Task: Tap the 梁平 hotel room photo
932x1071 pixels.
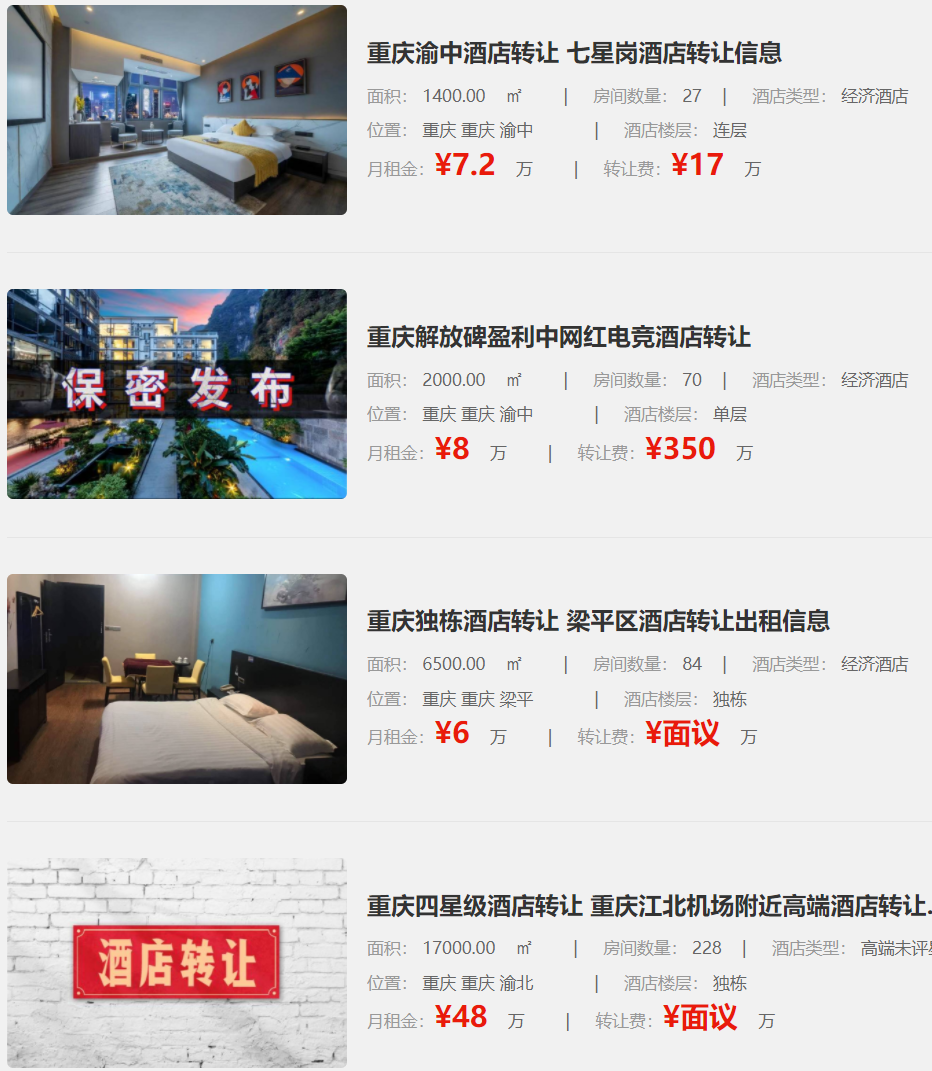Action: (x=177, y=679)
